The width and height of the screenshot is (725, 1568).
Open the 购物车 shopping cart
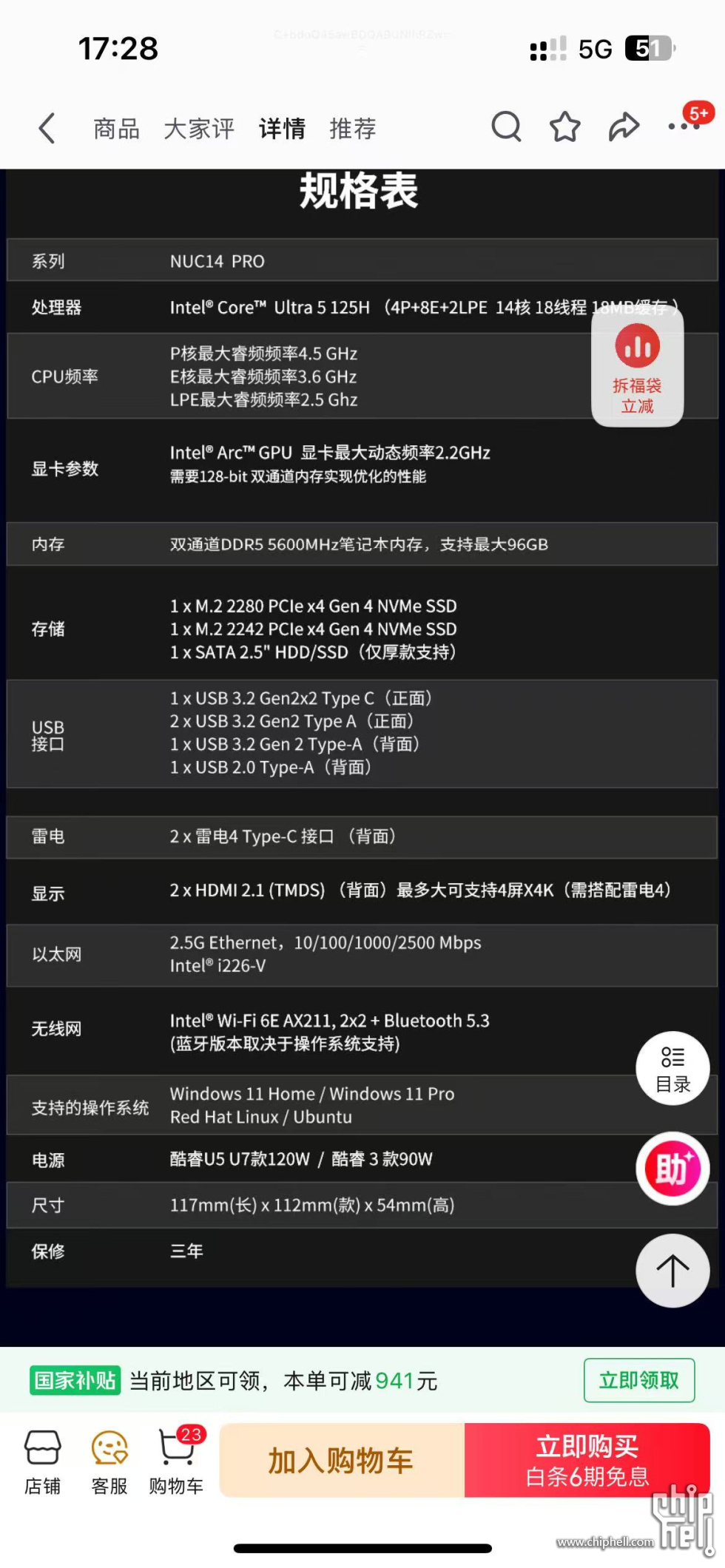[176, 1461]
